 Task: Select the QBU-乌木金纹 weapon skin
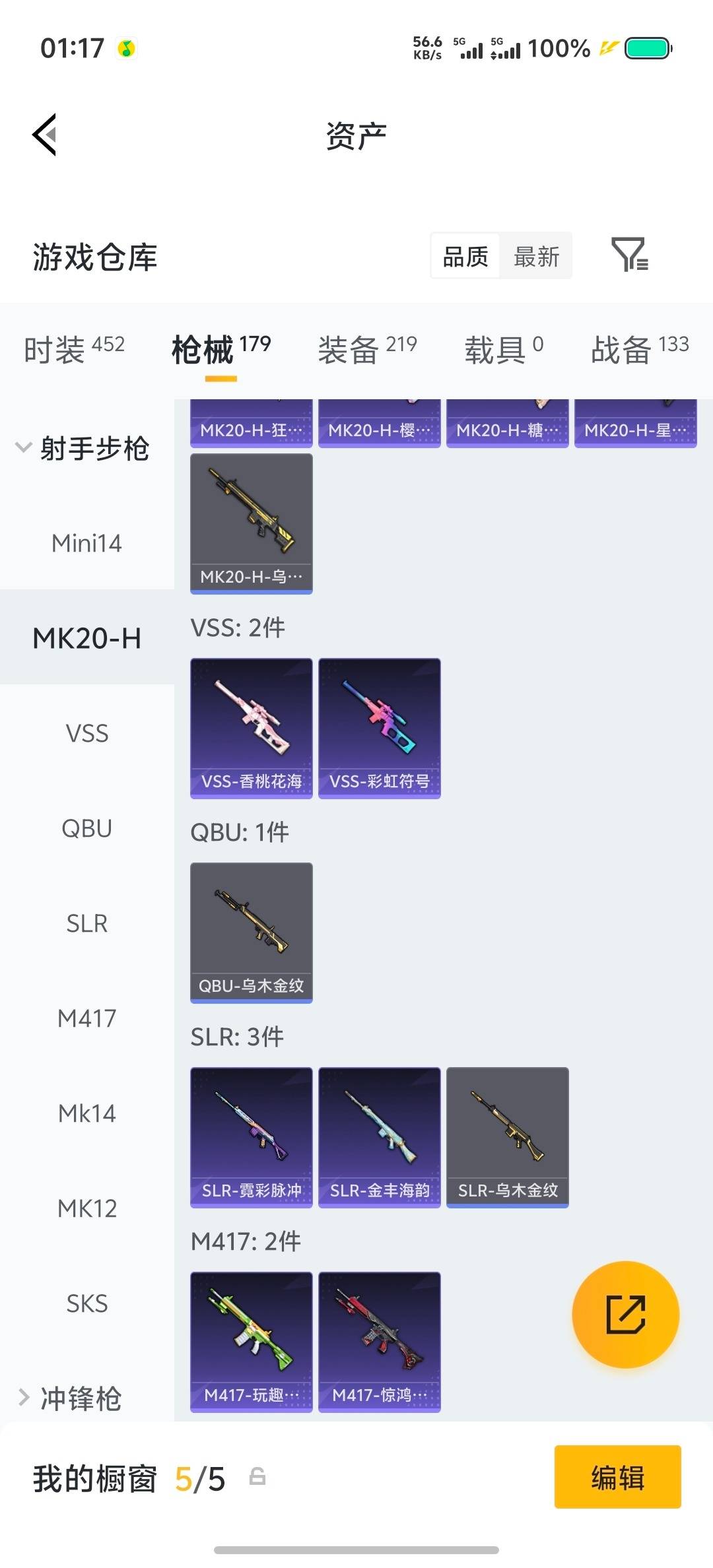[251, 932]
